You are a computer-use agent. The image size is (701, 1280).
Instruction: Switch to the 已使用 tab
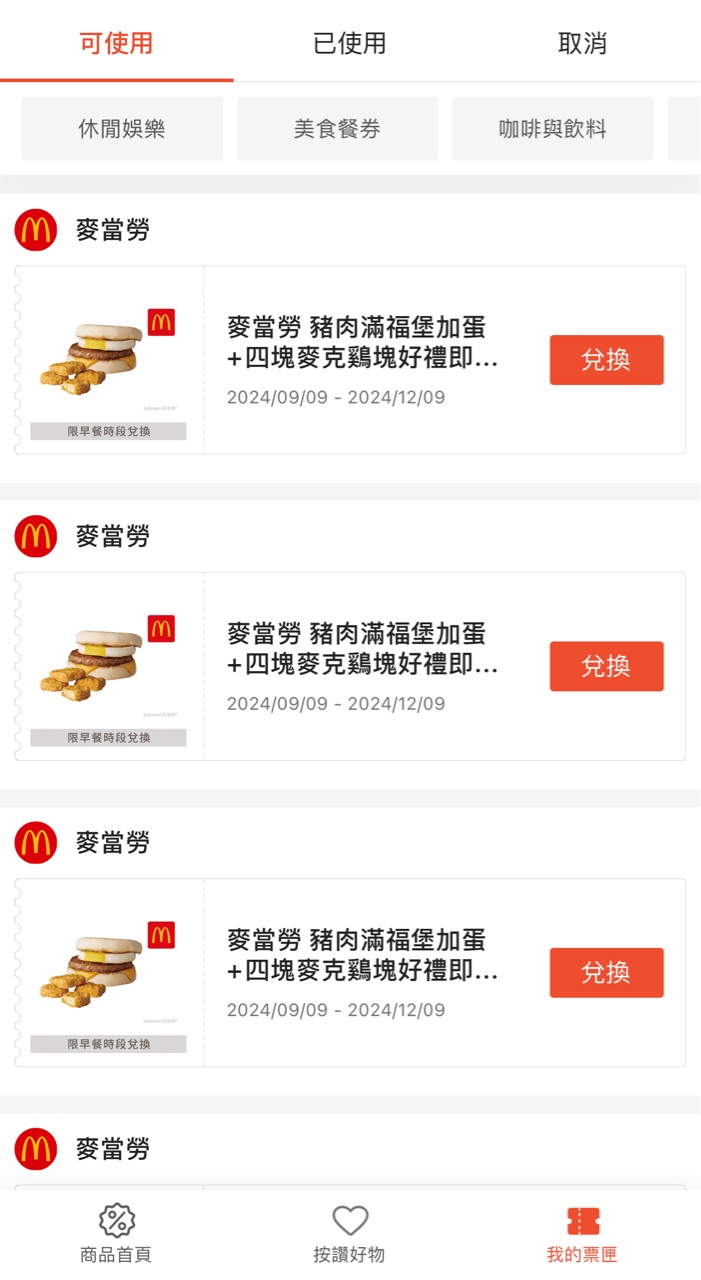(x=349, y=43)
